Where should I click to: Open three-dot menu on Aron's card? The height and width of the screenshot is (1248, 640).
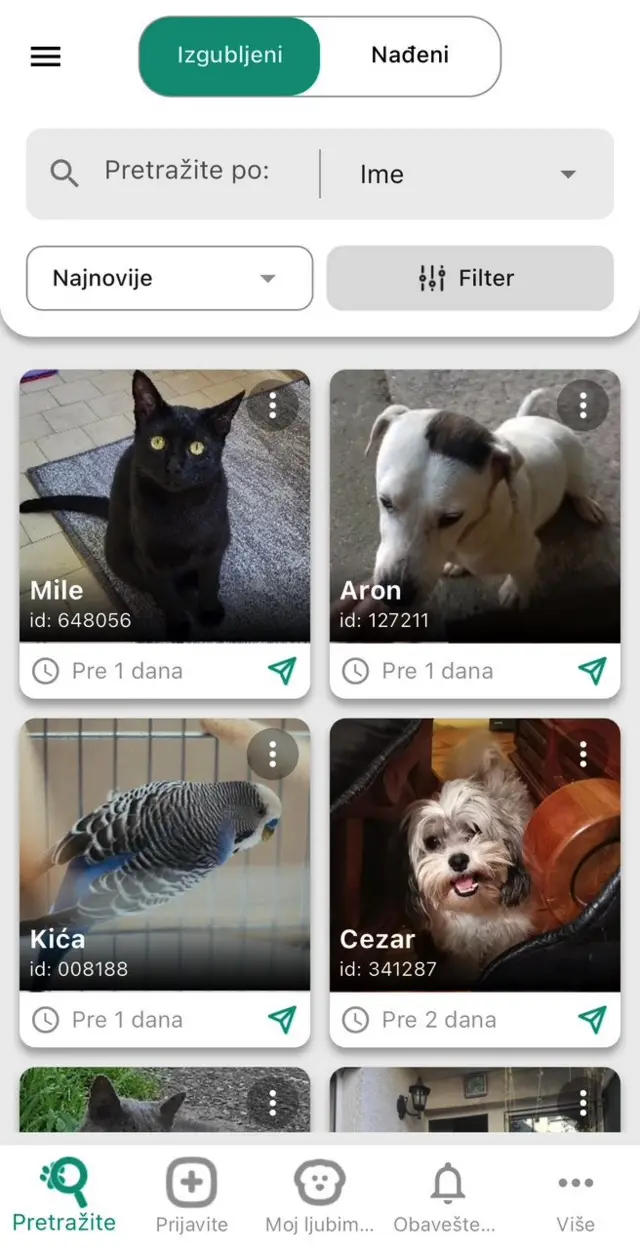coord(583,405)
